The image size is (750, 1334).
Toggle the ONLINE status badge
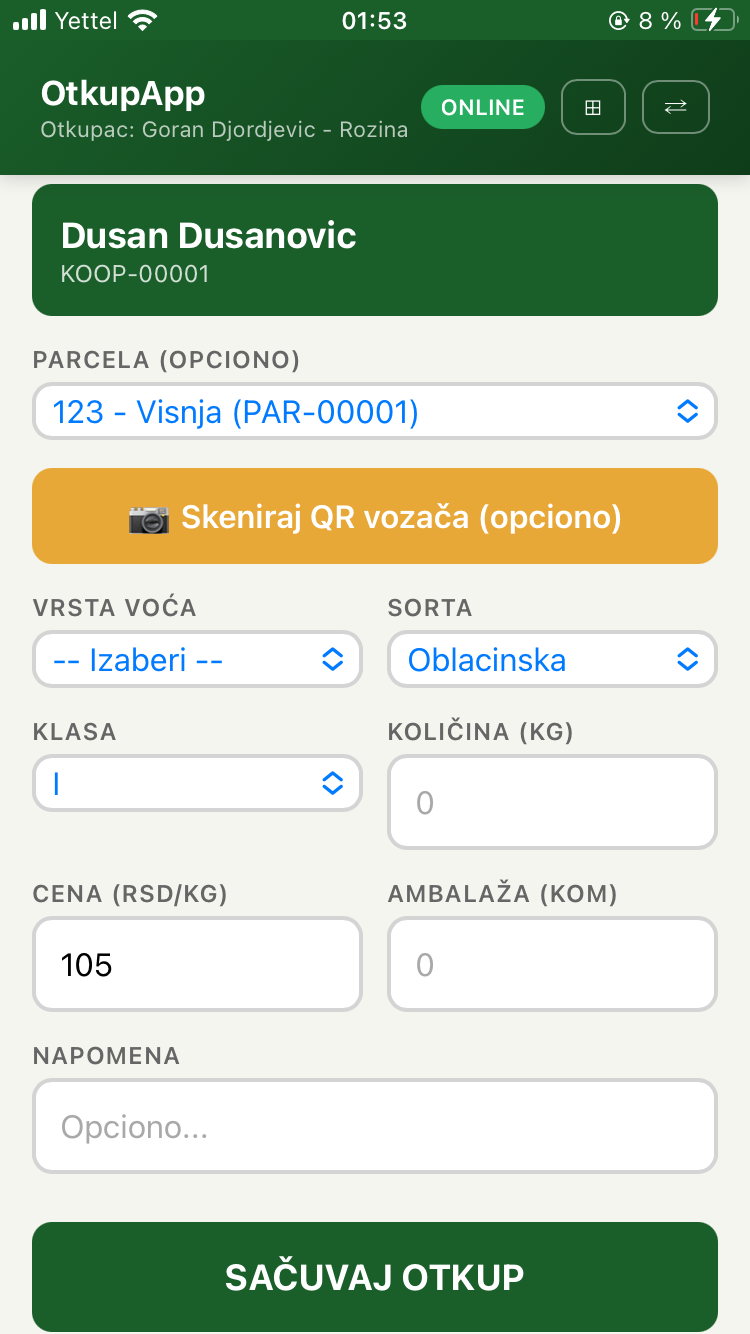click(483, 107)
